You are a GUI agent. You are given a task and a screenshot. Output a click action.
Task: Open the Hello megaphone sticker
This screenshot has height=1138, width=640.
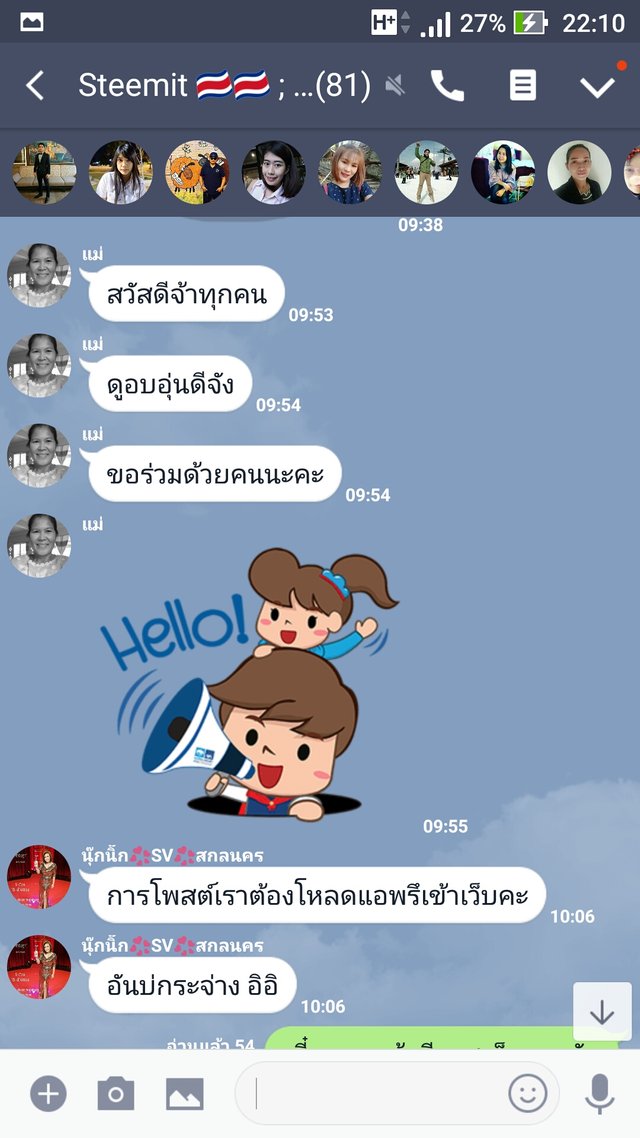tap(250, 680)
